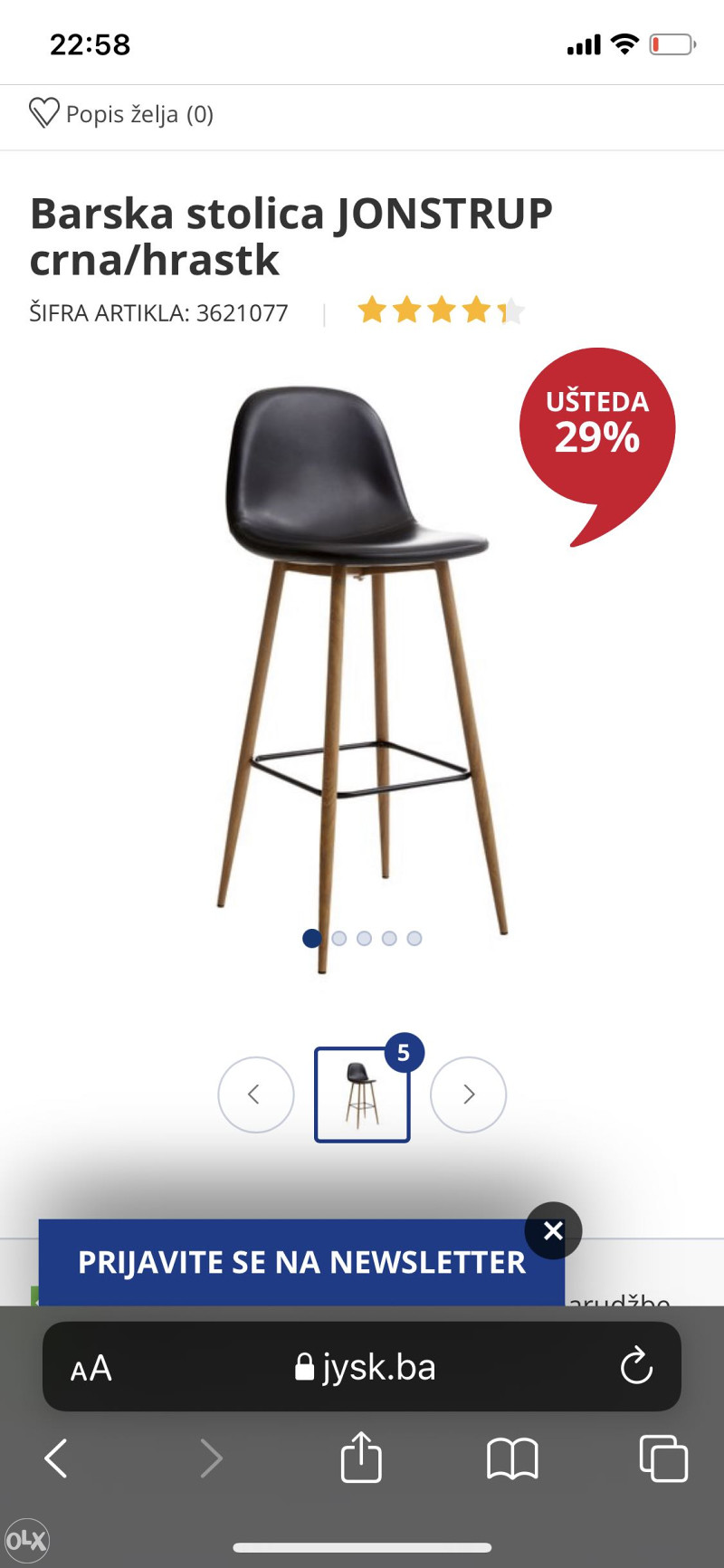The height and width of the screenshot is (1568, 724).
Task: Open the AA text size menu
Action: [90, 1367]
